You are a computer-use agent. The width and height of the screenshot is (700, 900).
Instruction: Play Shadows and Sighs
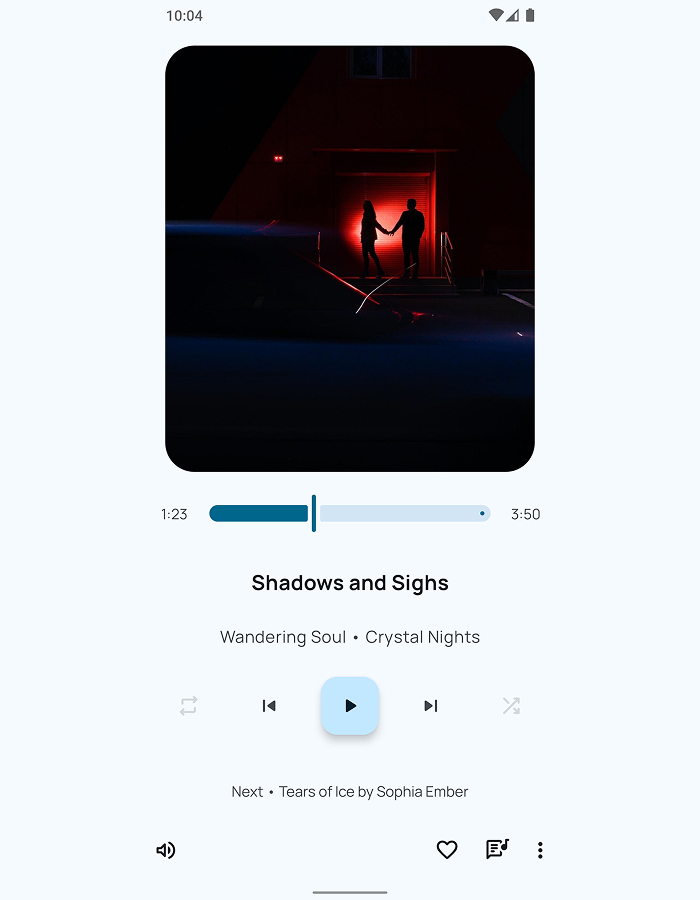coord(350,706)
